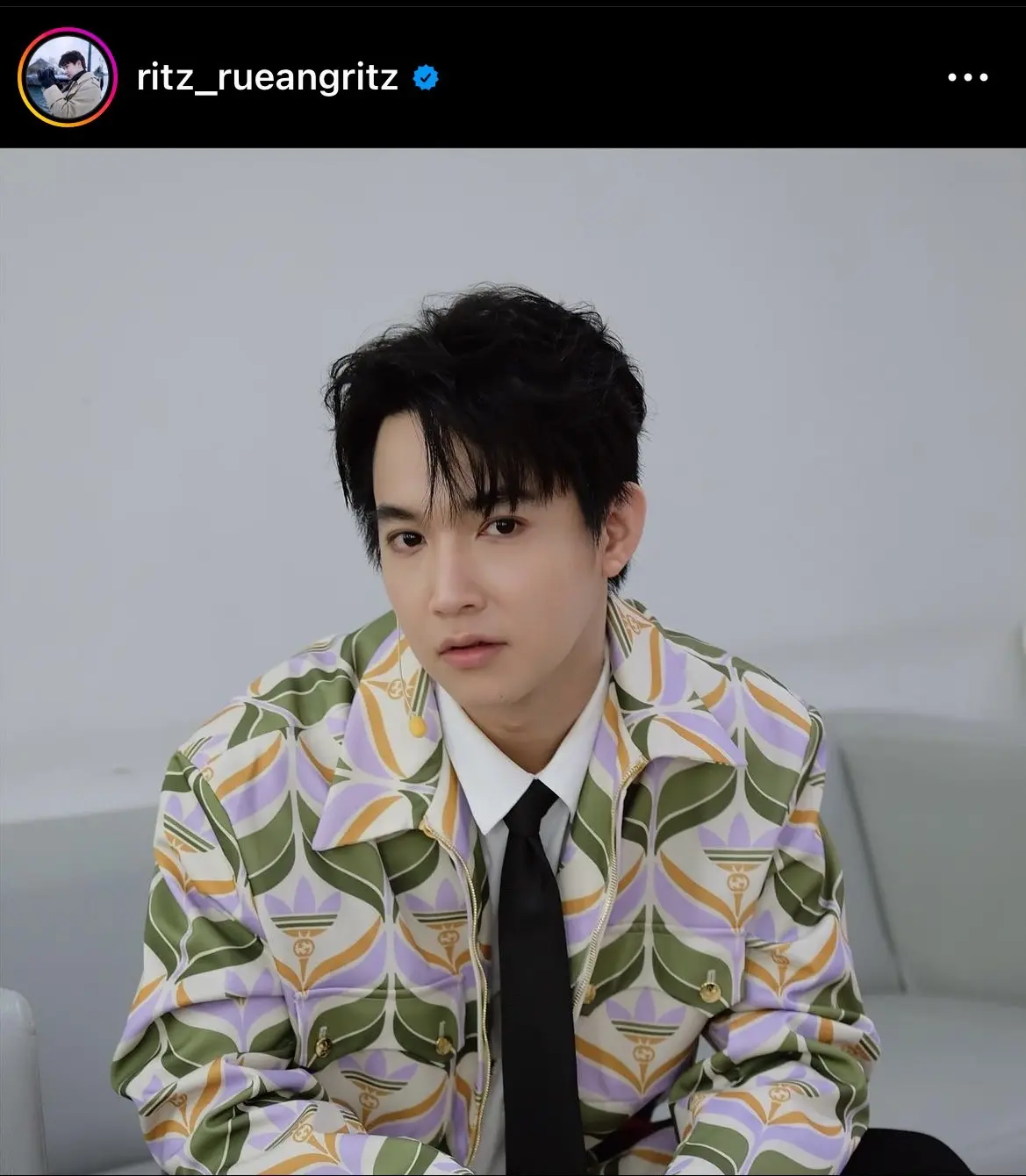1026x1176 pixels.
Task: Open the ritz_rueangritz story from avatar
Action: point(68,78)
